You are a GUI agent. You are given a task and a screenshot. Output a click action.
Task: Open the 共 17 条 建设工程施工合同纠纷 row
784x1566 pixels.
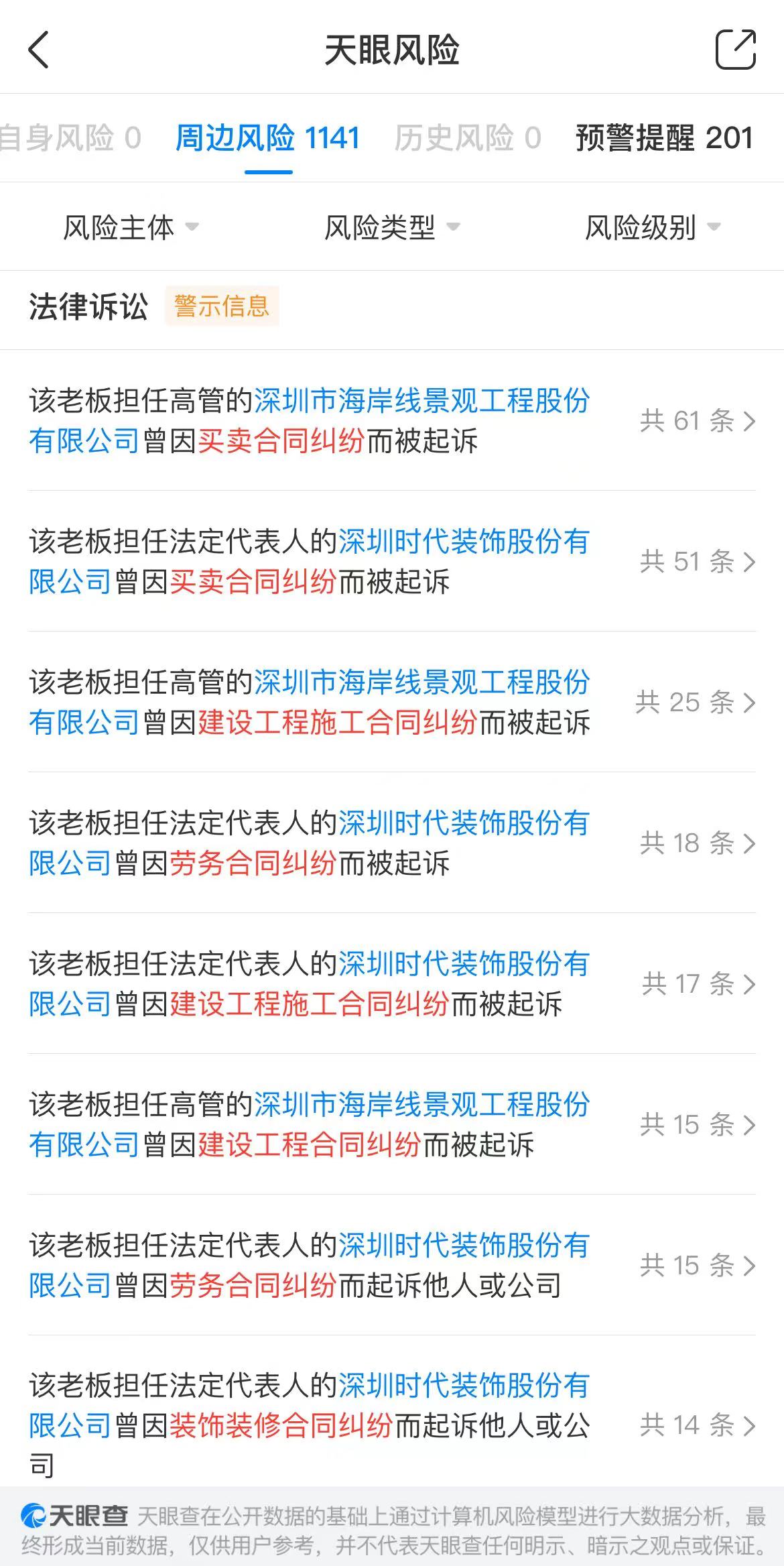tap(392, 984)
